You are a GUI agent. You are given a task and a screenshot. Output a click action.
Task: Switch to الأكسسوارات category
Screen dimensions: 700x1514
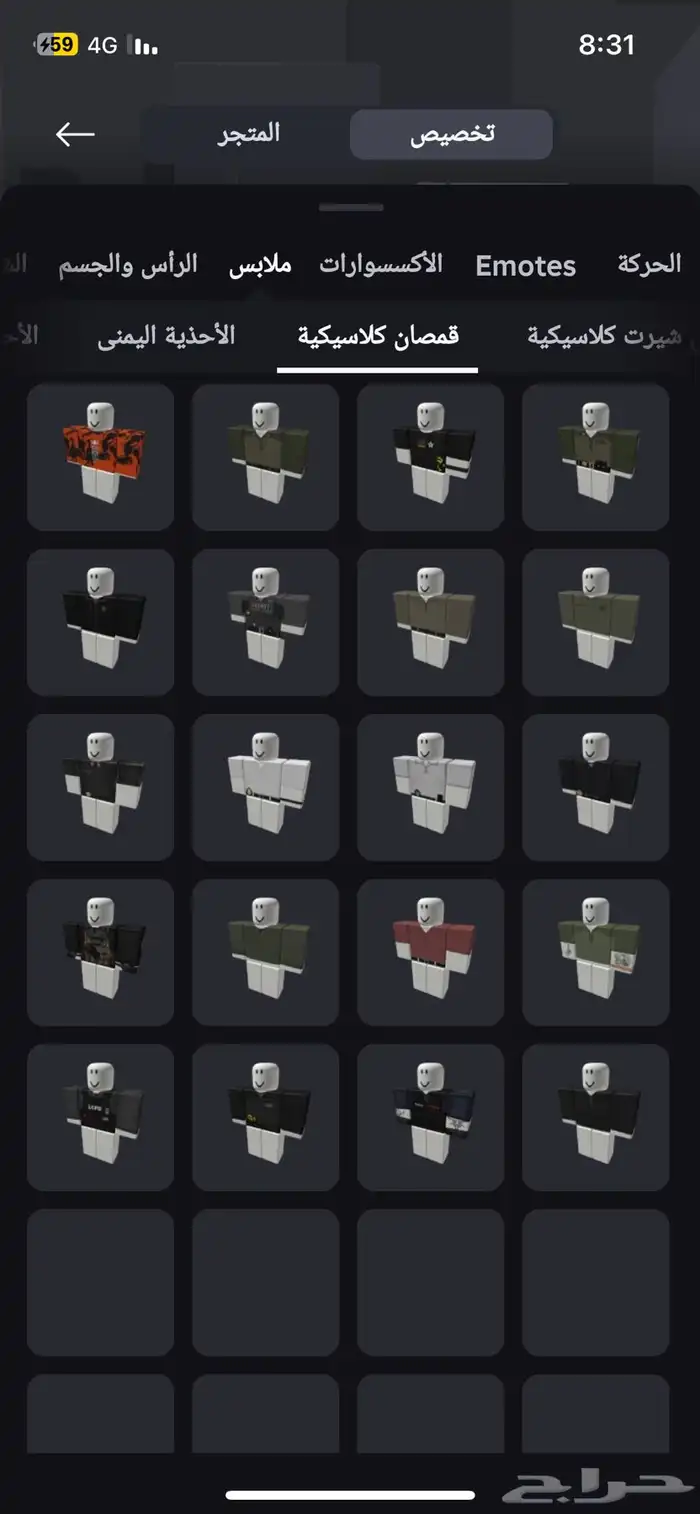(x=380, y=265)
